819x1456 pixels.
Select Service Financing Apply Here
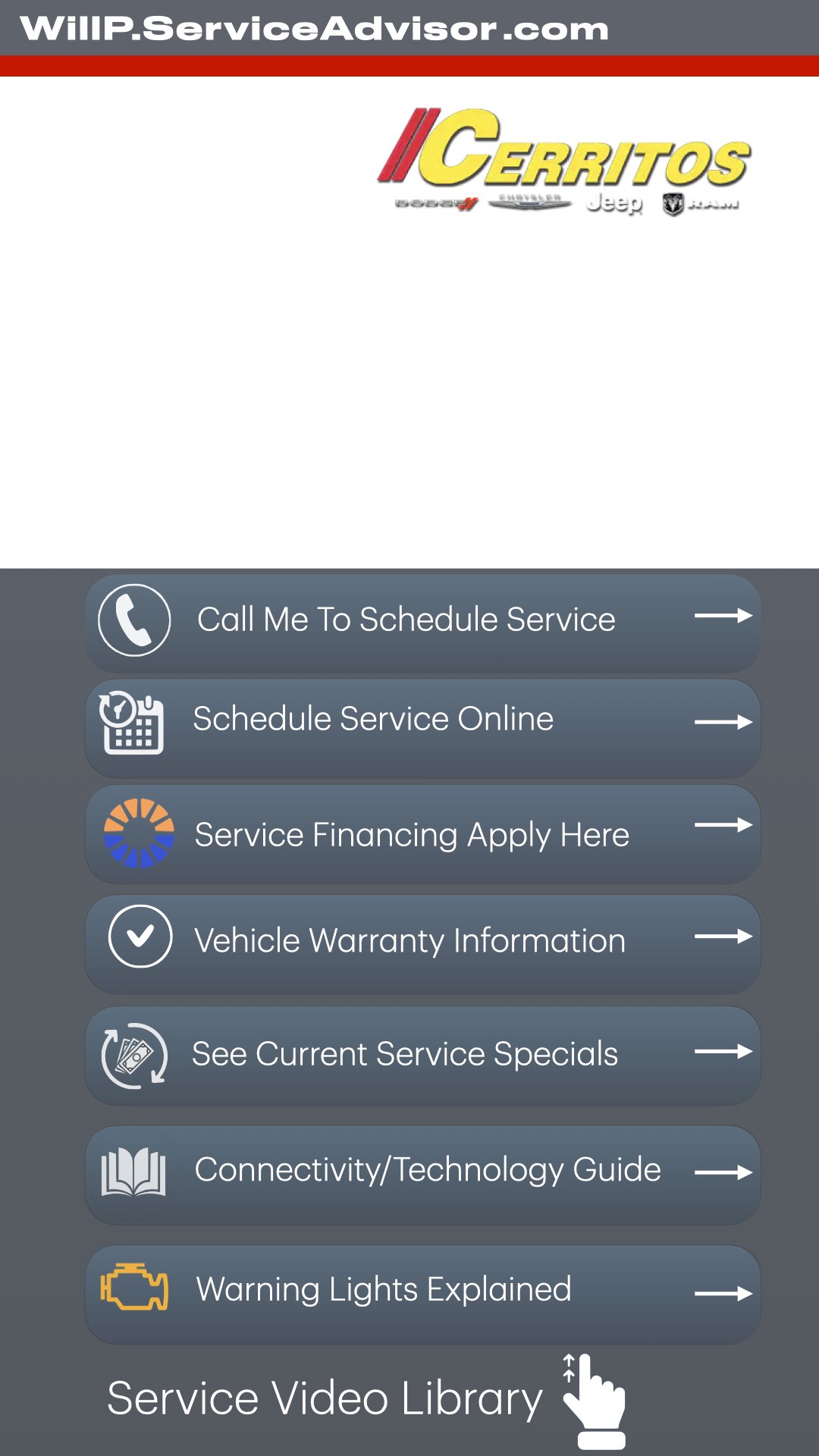point(422,834)
